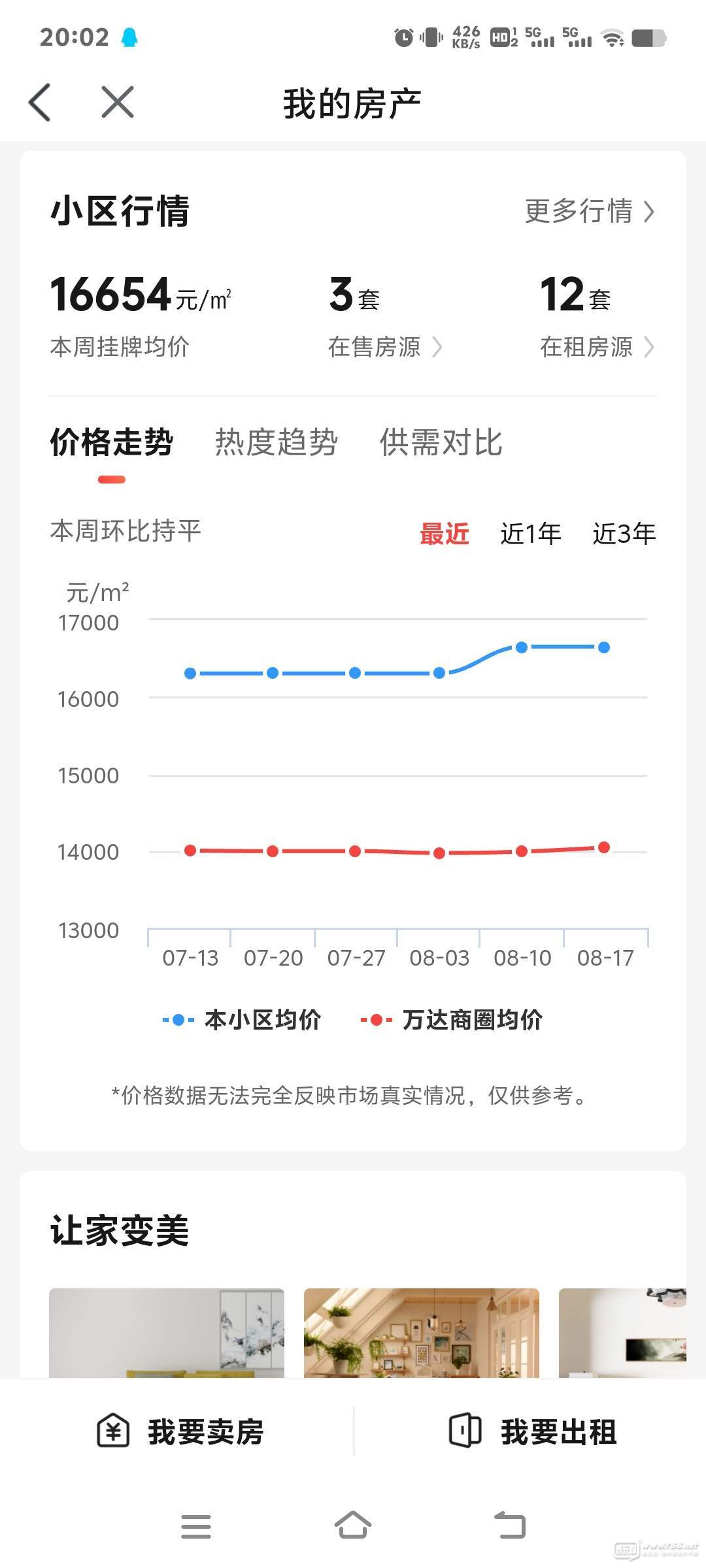This screenshot has width=706, height=1568.
Task: View 在租房源 rental listings
Action: pos(596,347)
